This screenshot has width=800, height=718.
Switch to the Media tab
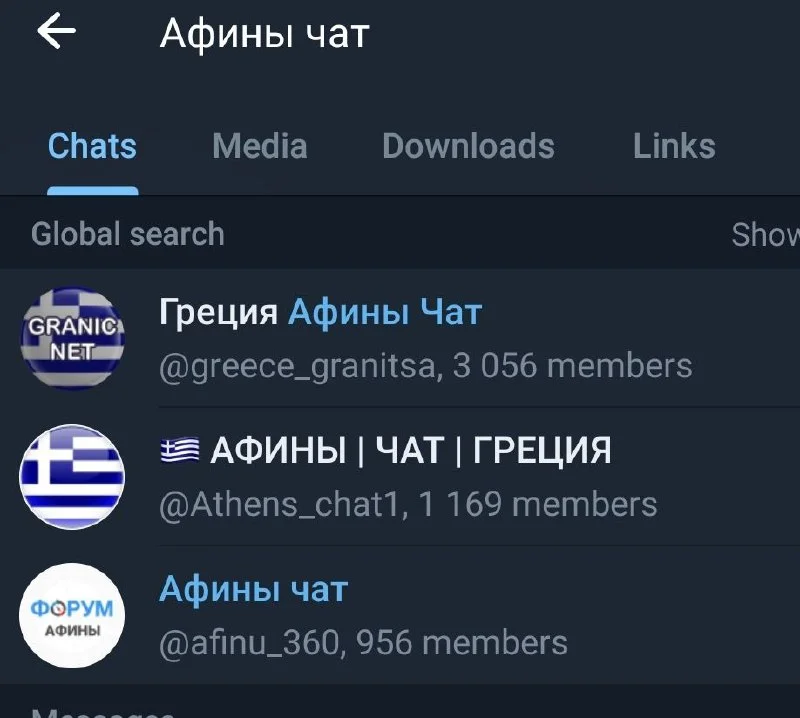point(259,147)
